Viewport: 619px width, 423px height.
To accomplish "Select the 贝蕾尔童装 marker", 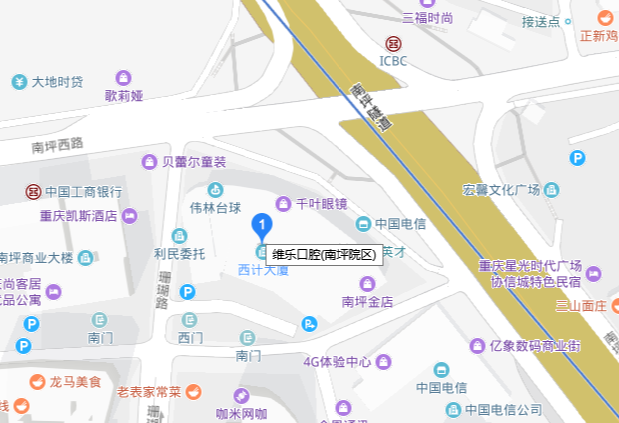I will point(150,161).
